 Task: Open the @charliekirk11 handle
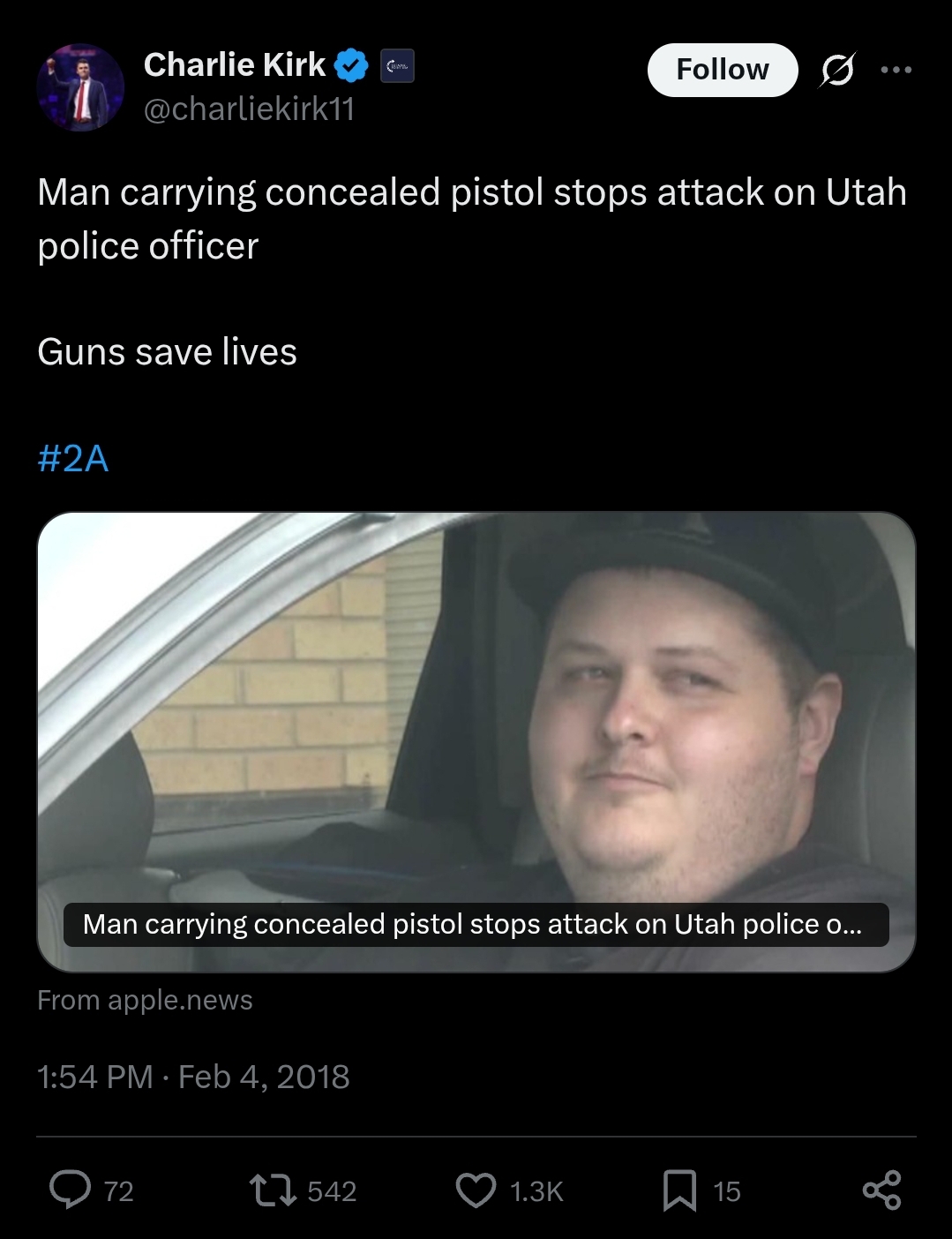[249, 109]
